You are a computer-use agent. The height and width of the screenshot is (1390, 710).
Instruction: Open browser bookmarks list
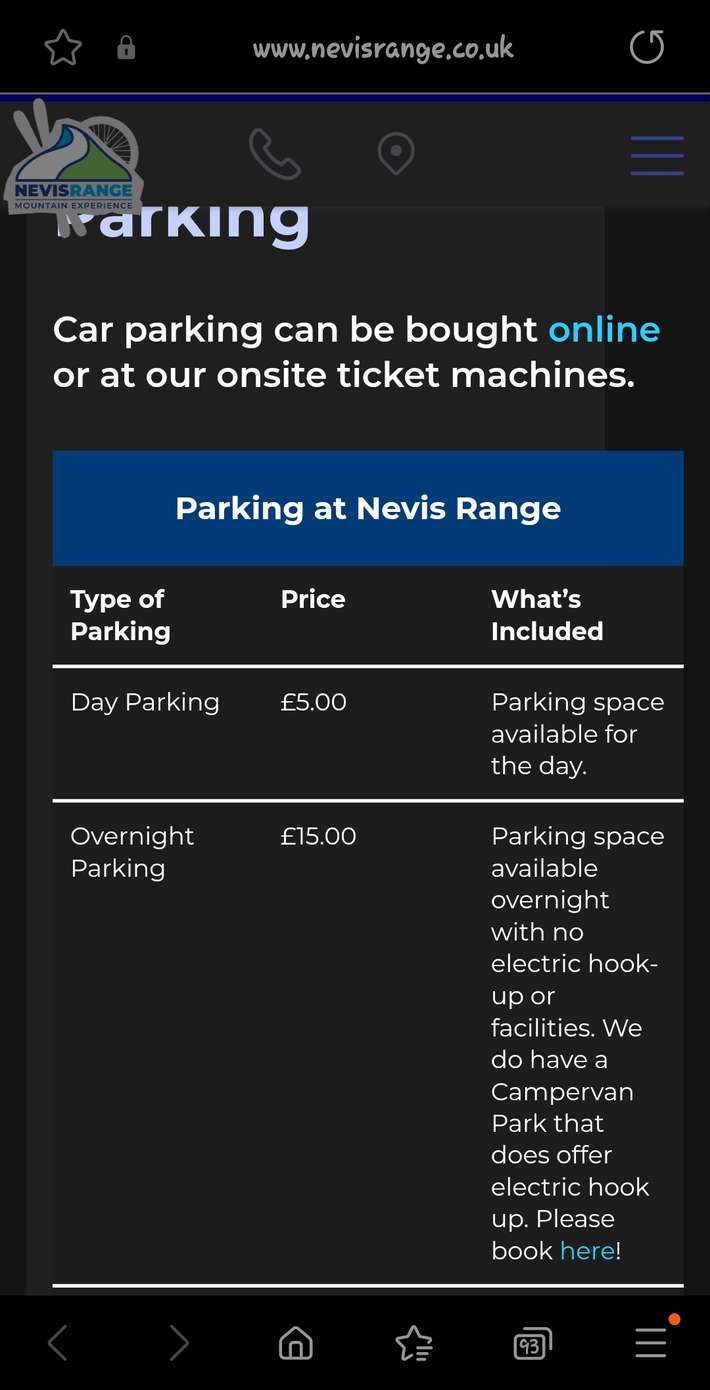(x=413, y=1343)
